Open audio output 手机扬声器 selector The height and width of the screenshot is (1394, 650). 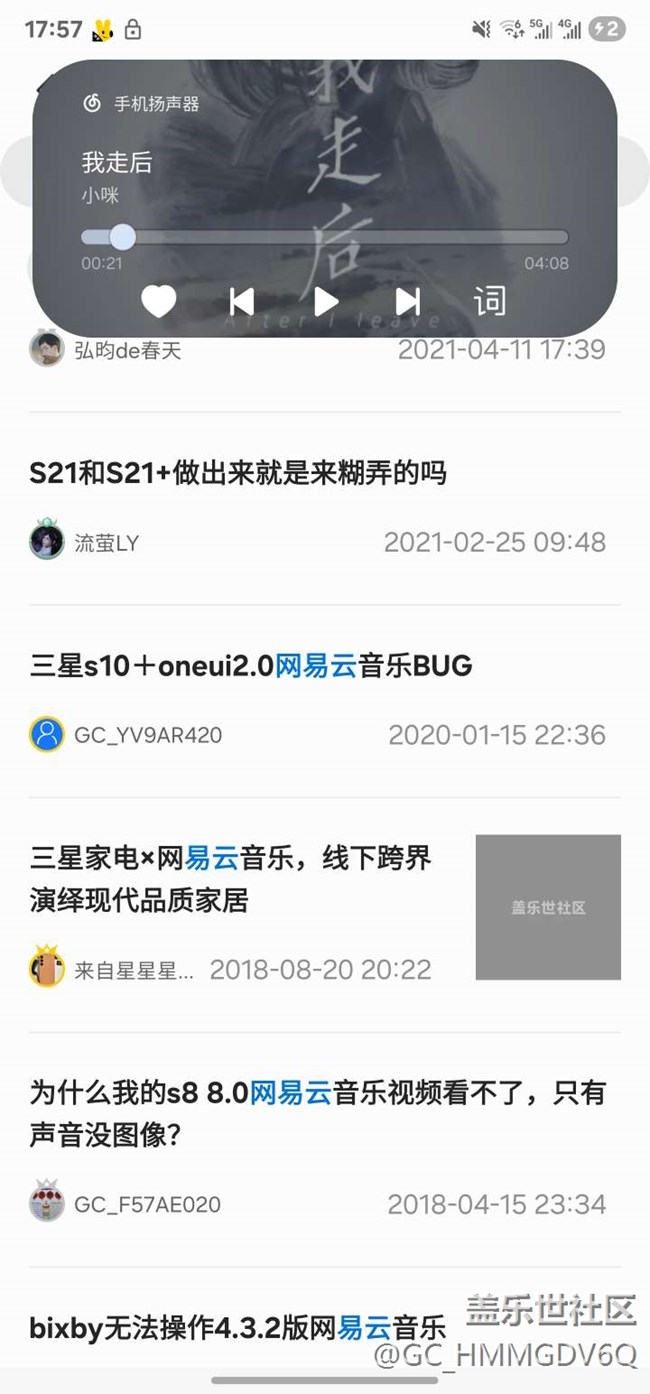141,103
